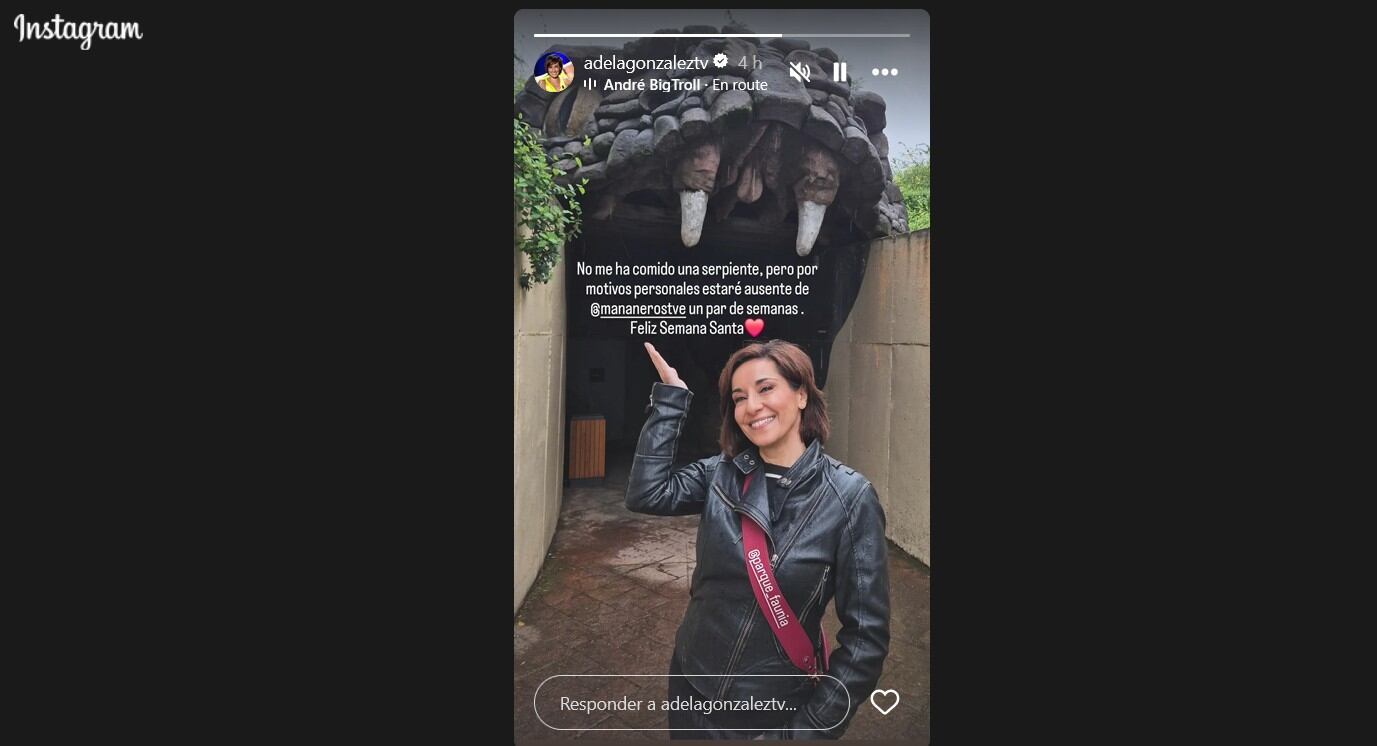Open the story overflow menu
Screen dimensions: 1377x746
[x=884, y=72]
